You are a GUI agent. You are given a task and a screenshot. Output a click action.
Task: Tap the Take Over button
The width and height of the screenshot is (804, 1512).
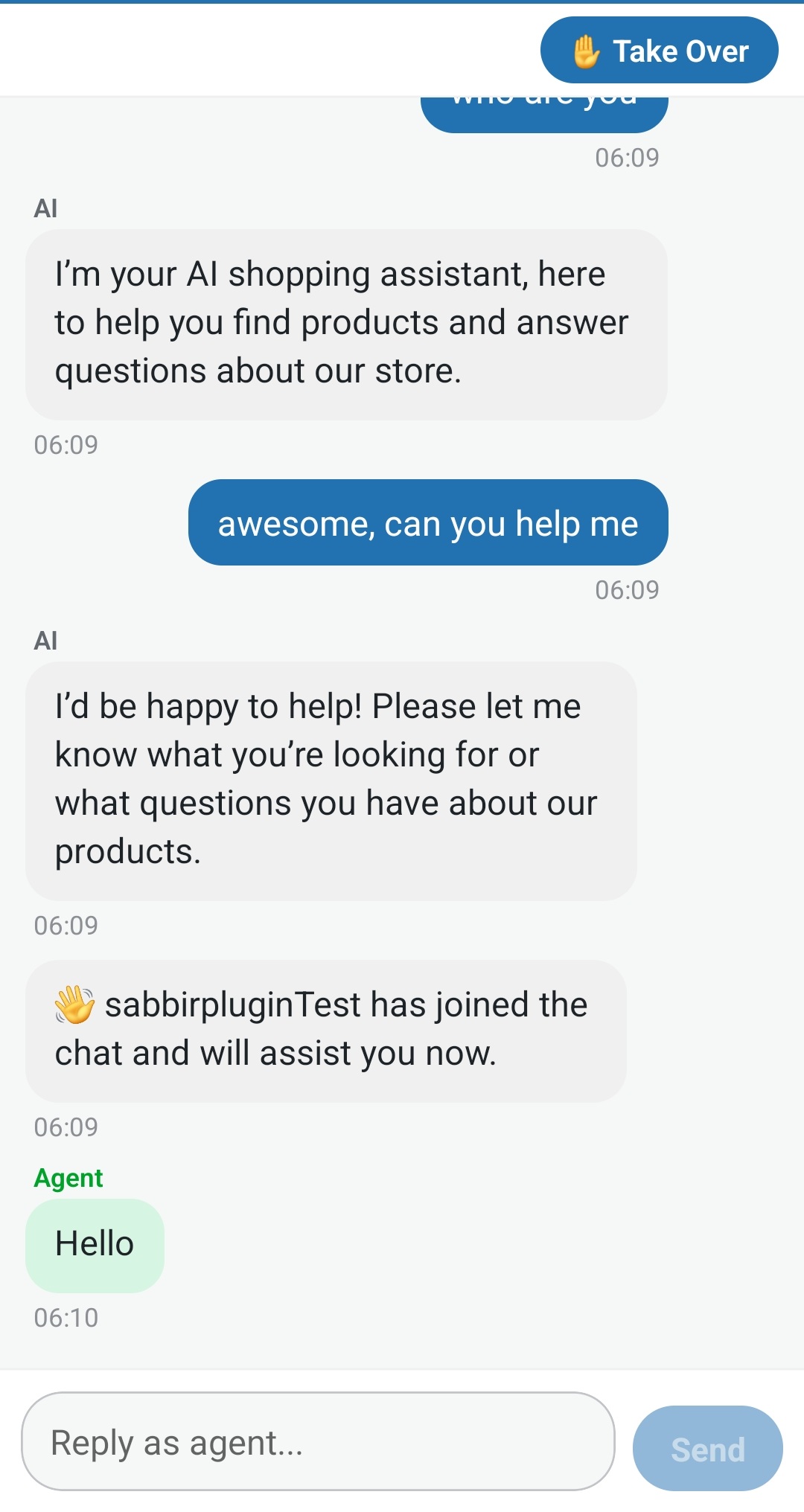point(659,51)
